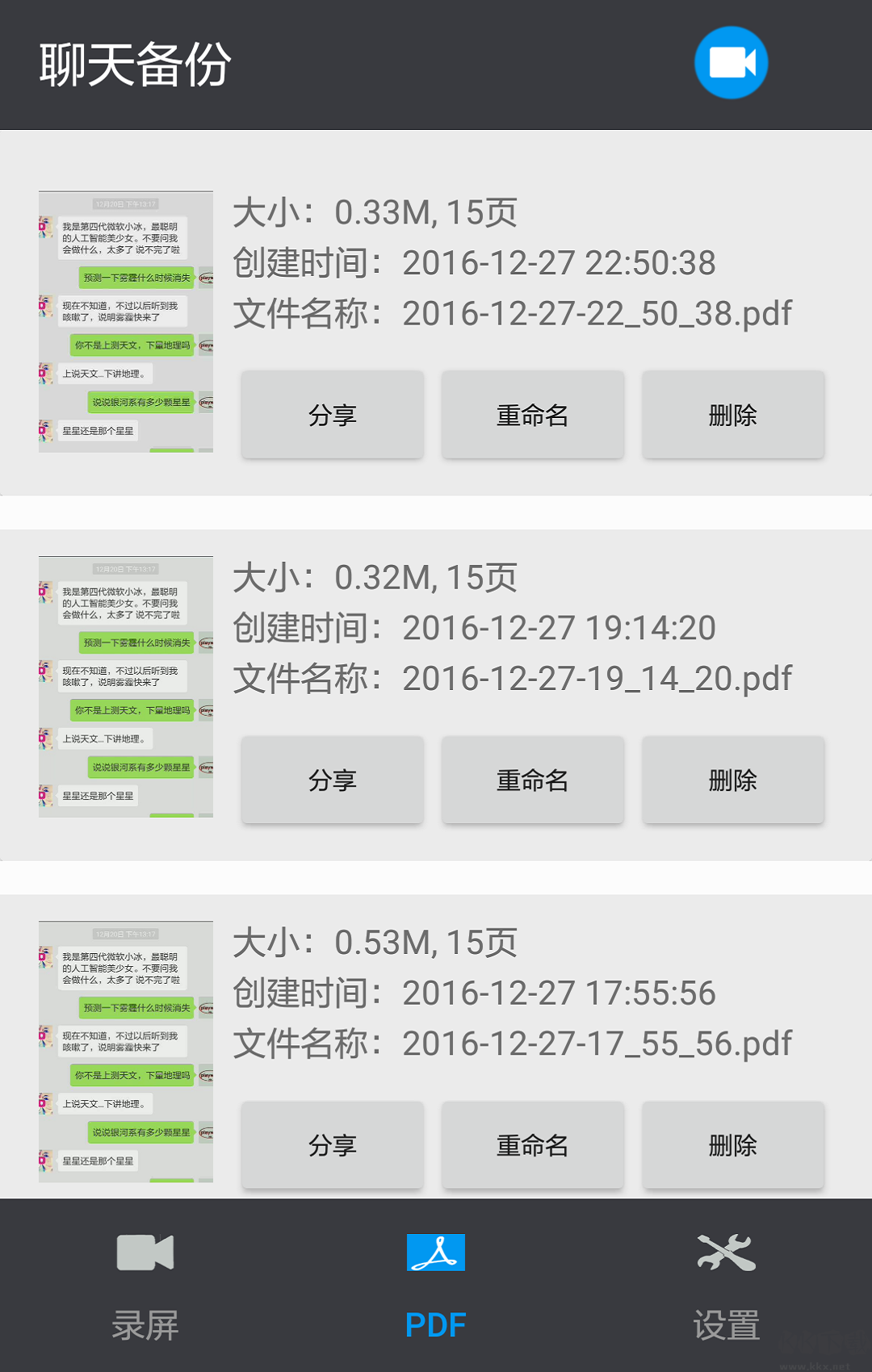This screenshot has width=872, height=1372.
Task: Tap the thumbnail of the 19:14 backup
Action: [x=126, y=686]
